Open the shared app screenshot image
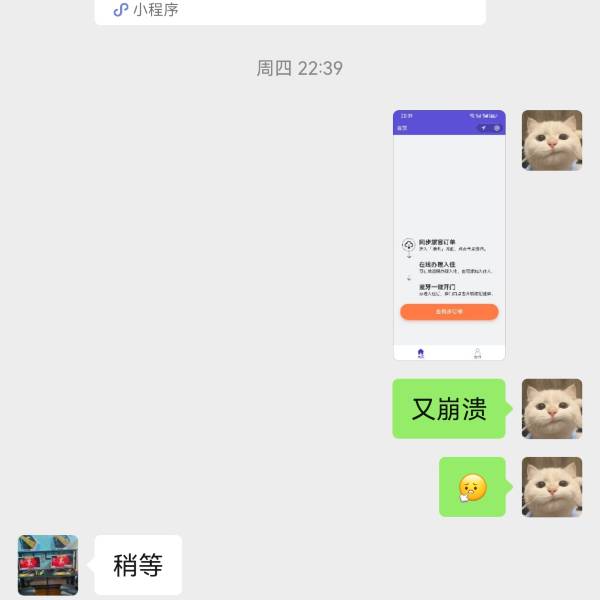The height and width of the screenshot is (600, 600). pyautogui.click(x=449, y=235)
